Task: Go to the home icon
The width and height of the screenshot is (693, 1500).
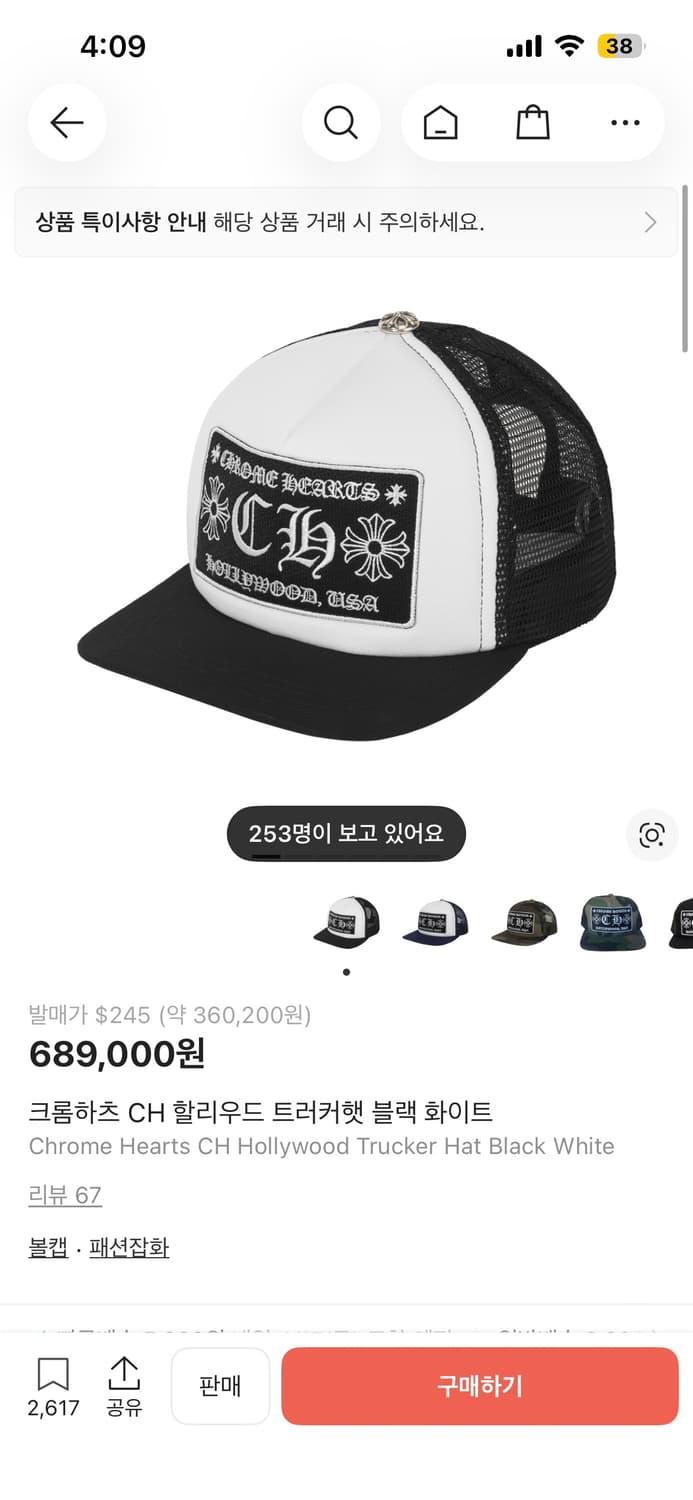Action: click(440, 123)
